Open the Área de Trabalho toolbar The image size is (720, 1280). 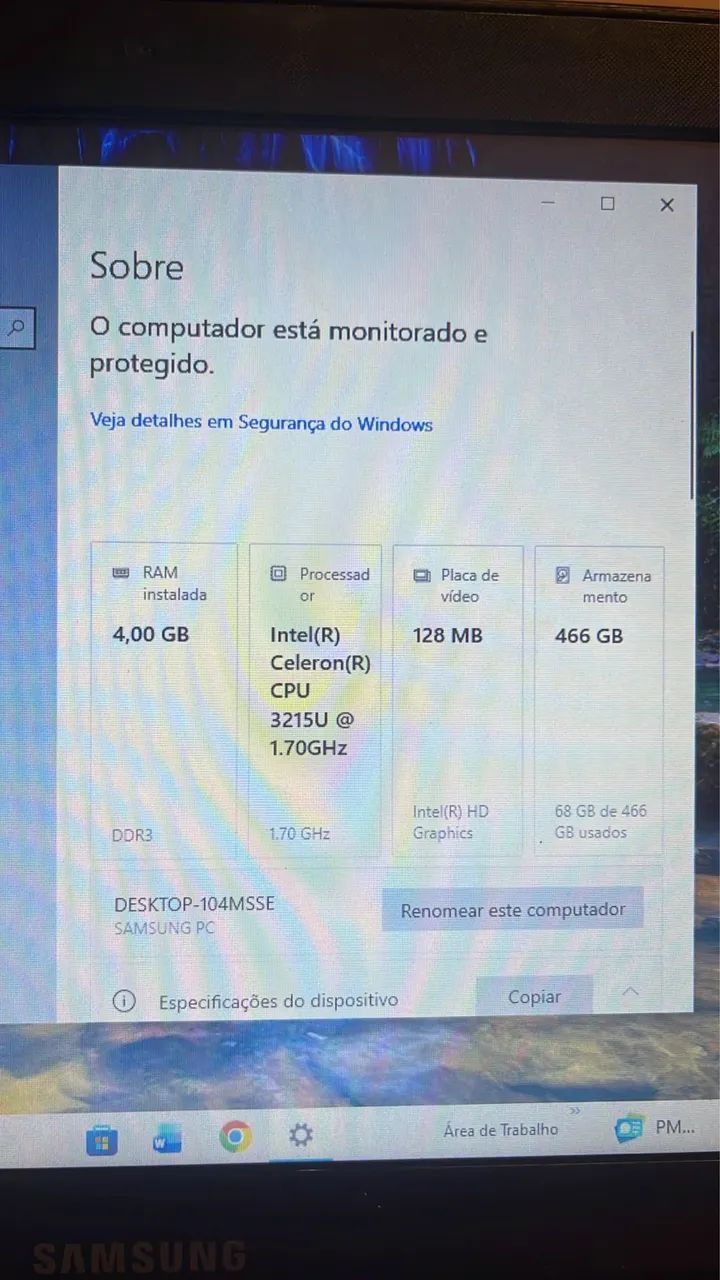click(501, 1130)
